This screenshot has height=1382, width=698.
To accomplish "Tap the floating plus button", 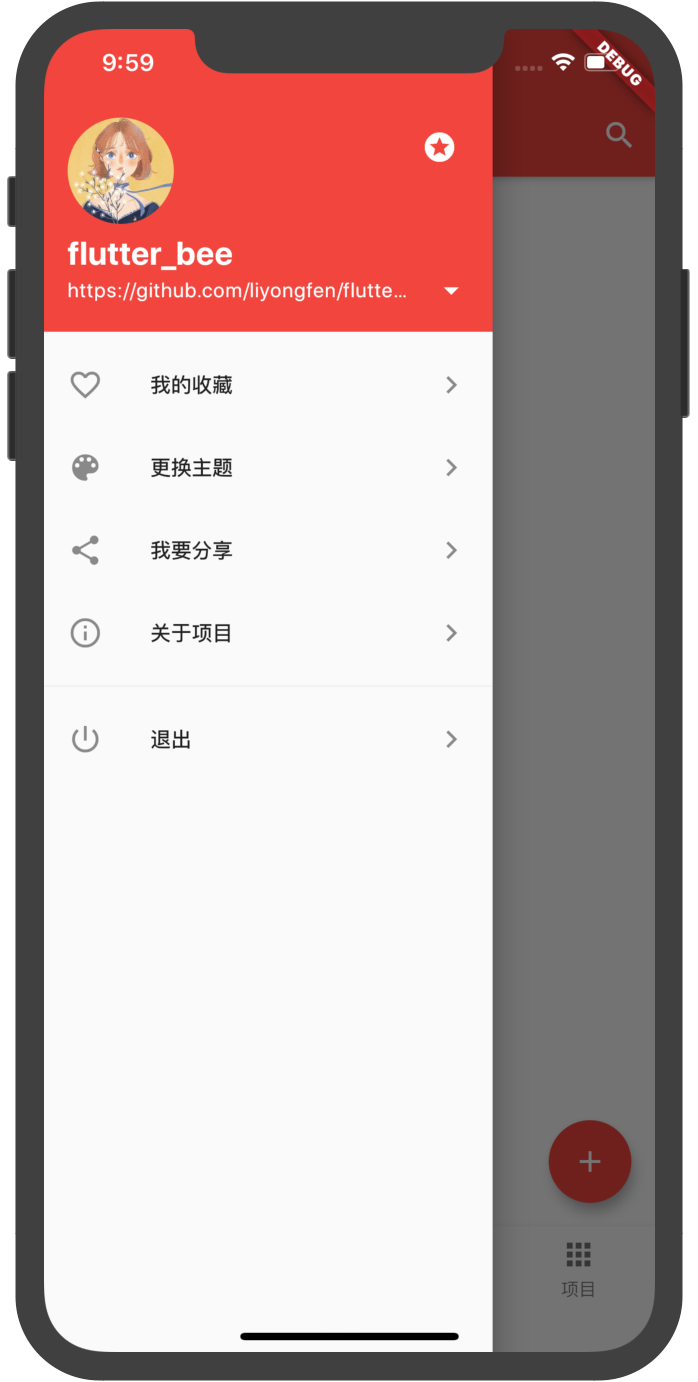I will pos(589,1161).
